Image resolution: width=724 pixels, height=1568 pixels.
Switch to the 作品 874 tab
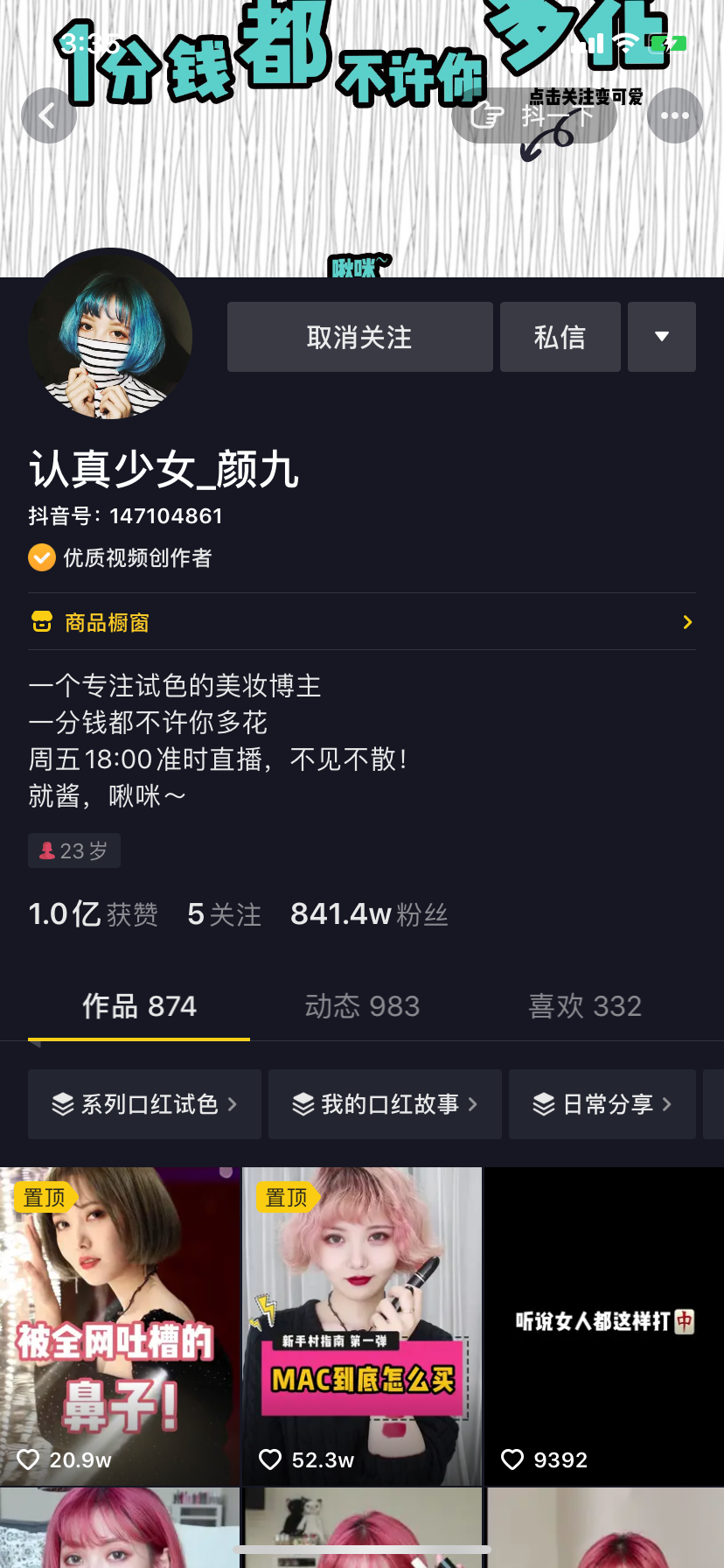tap(139, 1006)
